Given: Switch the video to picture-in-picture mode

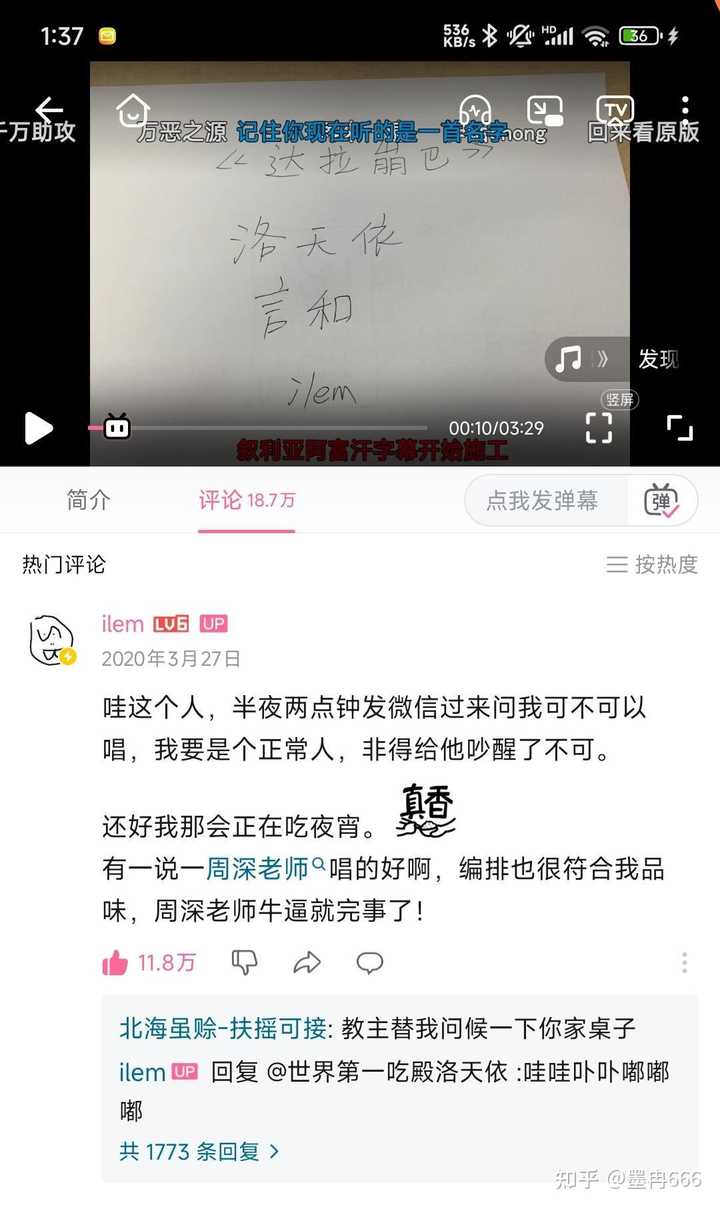Looking at the screenshot, I should 545,110.
